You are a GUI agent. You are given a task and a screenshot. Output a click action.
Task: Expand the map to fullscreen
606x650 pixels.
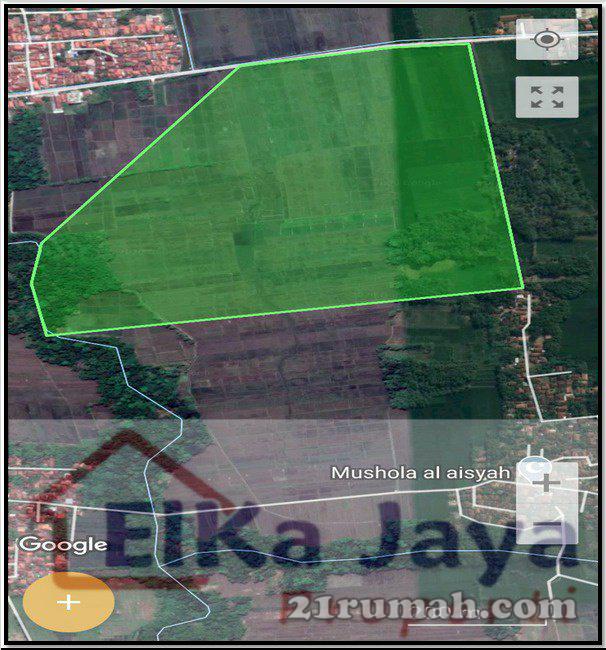[546, 97]
